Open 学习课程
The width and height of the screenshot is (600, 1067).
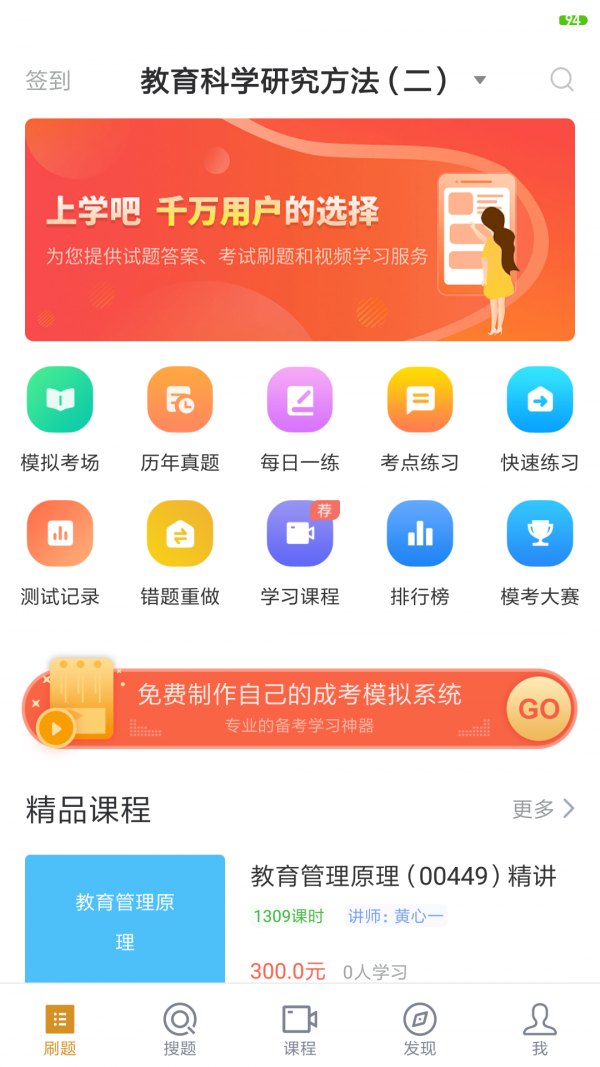pyautogui.click(x=300, y=534)
